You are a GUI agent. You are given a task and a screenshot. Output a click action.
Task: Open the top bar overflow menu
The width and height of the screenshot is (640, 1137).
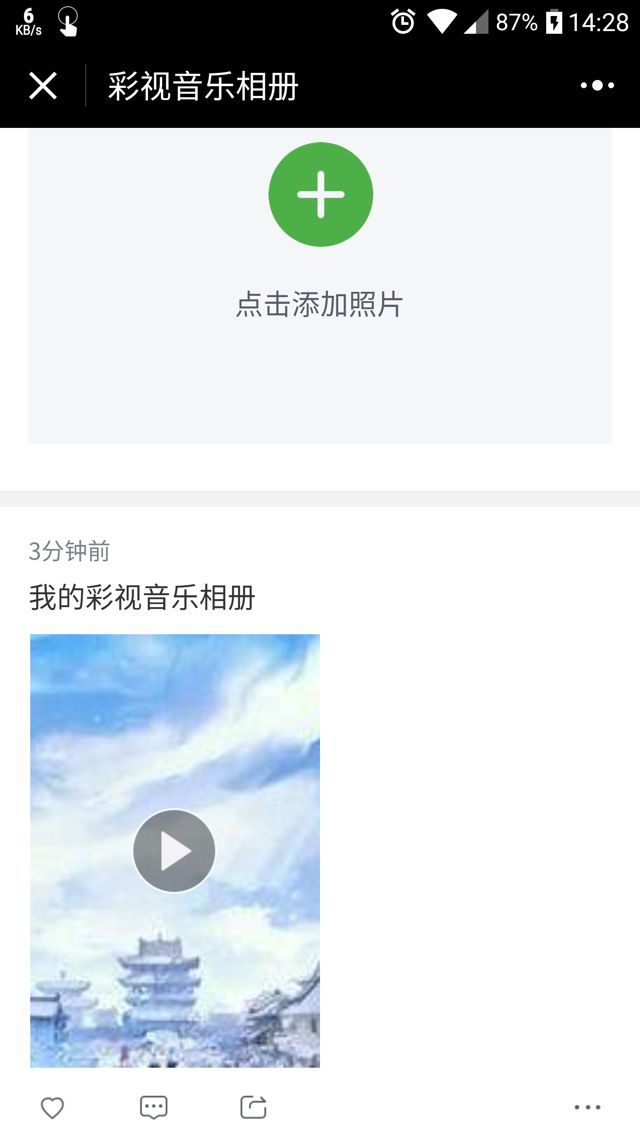click(597, 86)
